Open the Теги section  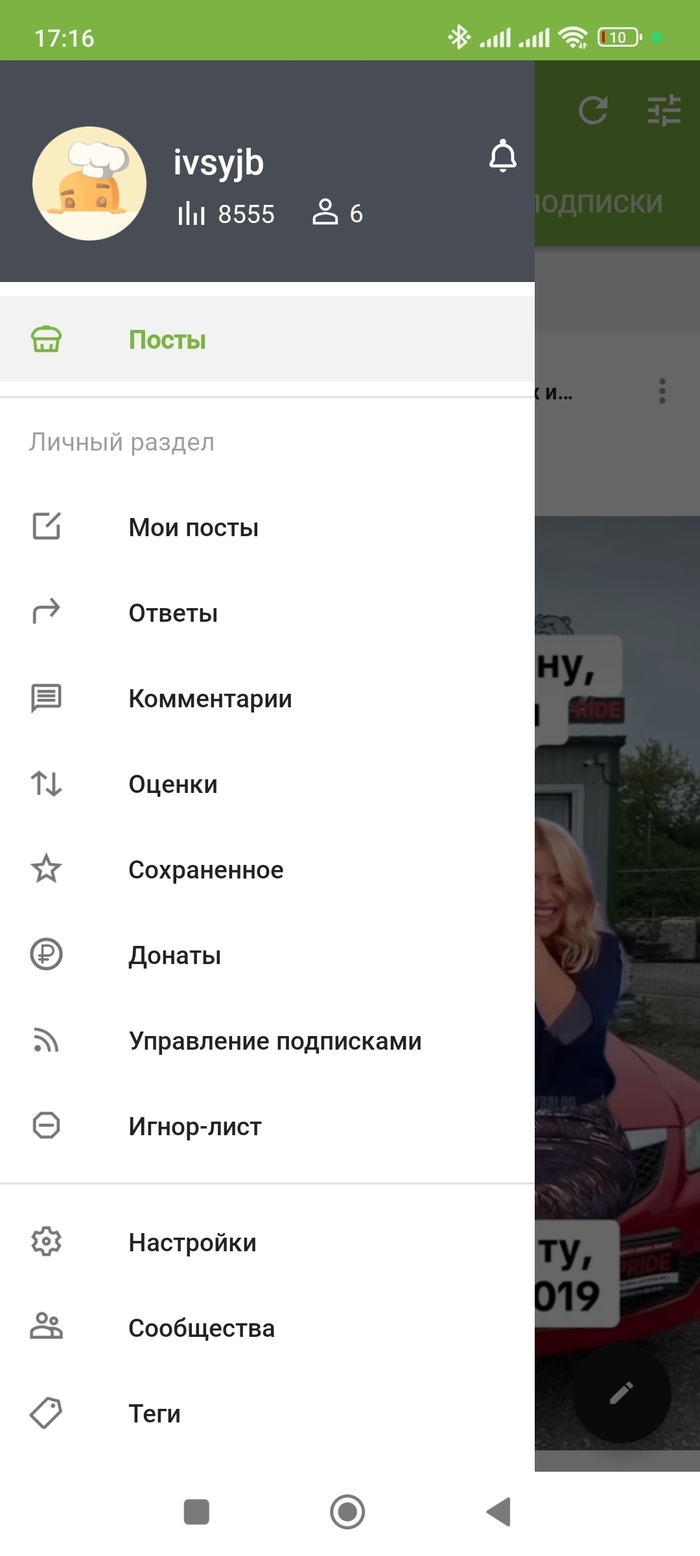154,1413
